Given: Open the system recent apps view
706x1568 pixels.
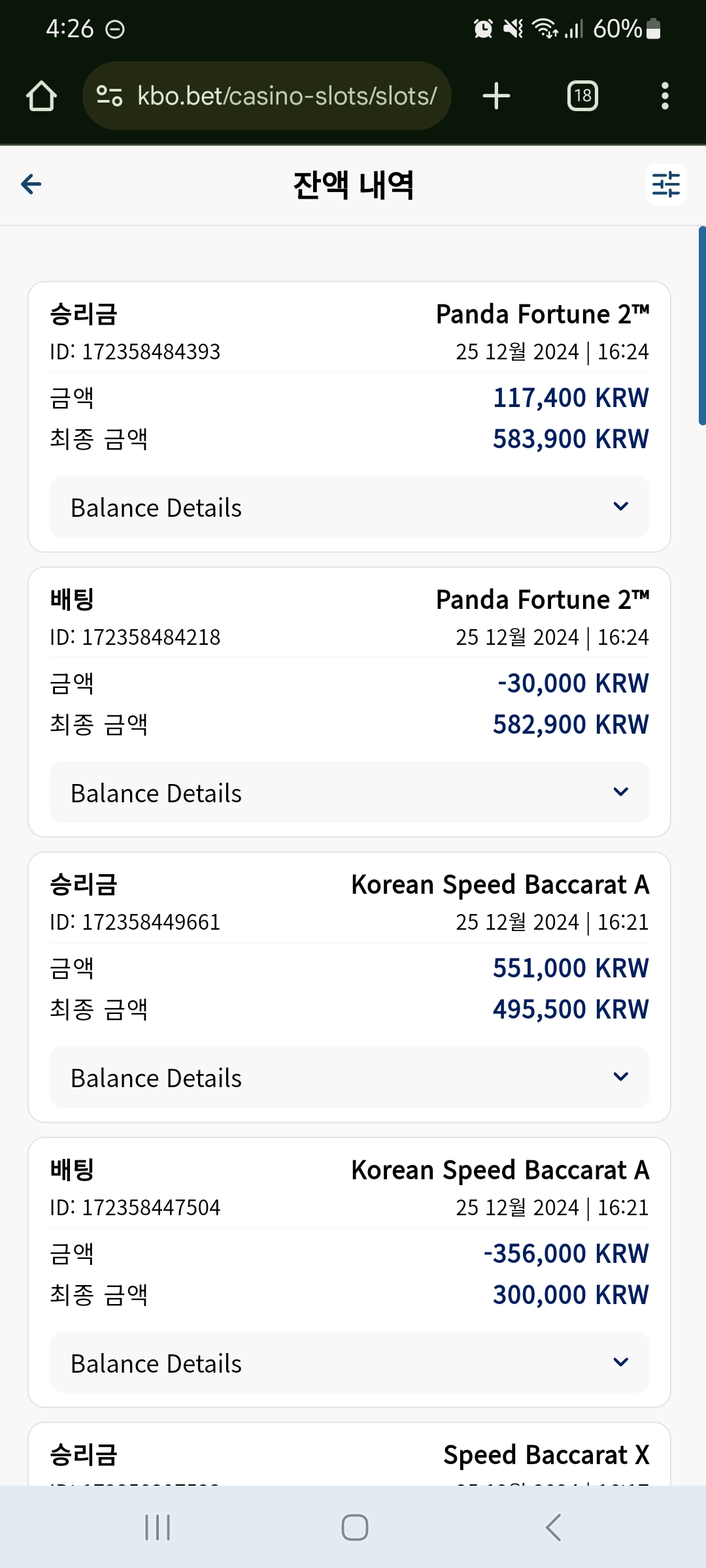Looking at the screenshot, I should pyautogui.click(x=158, y=1527).
